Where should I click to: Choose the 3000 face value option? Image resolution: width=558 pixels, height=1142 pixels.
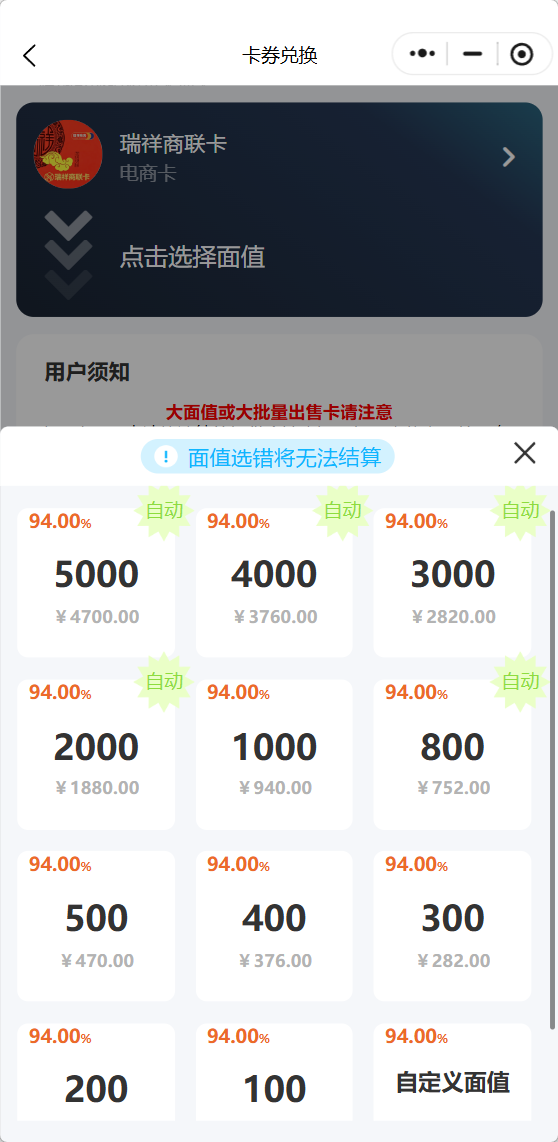(x=452, y=583)
